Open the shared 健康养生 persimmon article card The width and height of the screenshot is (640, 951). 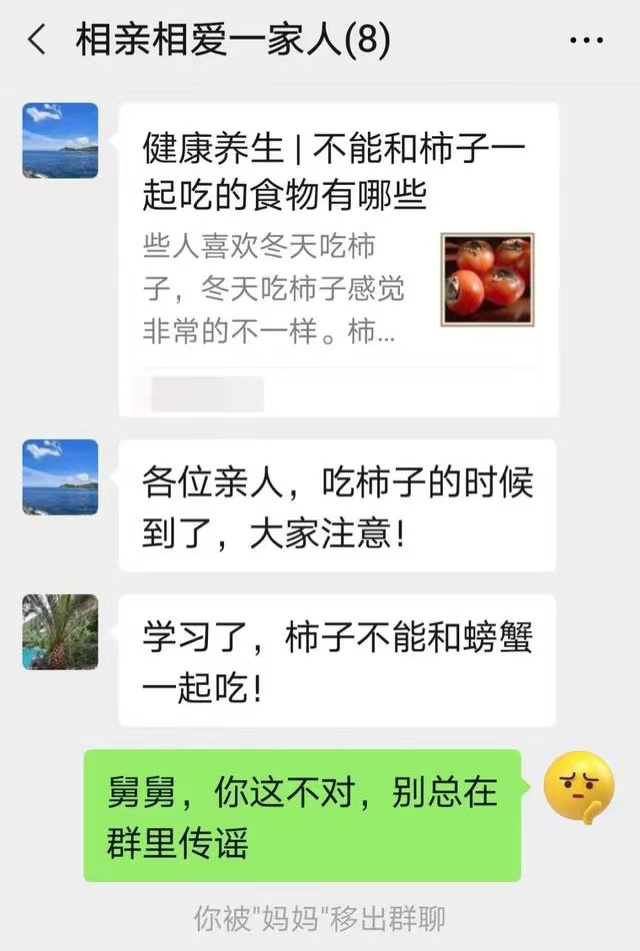(338, 258)
